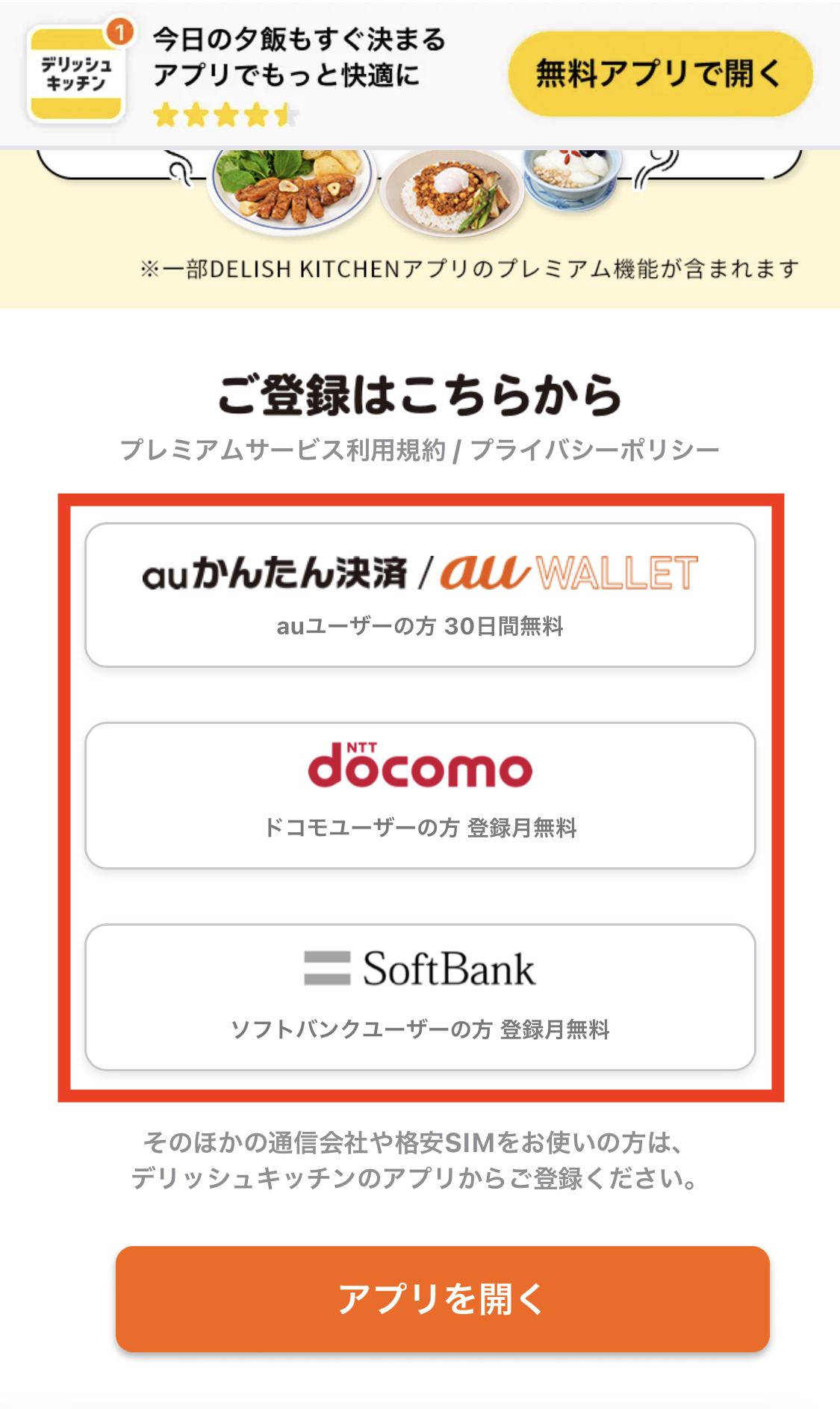Tap the orange アプリを開く button
840x1409 pixels.
[442, 1298]
